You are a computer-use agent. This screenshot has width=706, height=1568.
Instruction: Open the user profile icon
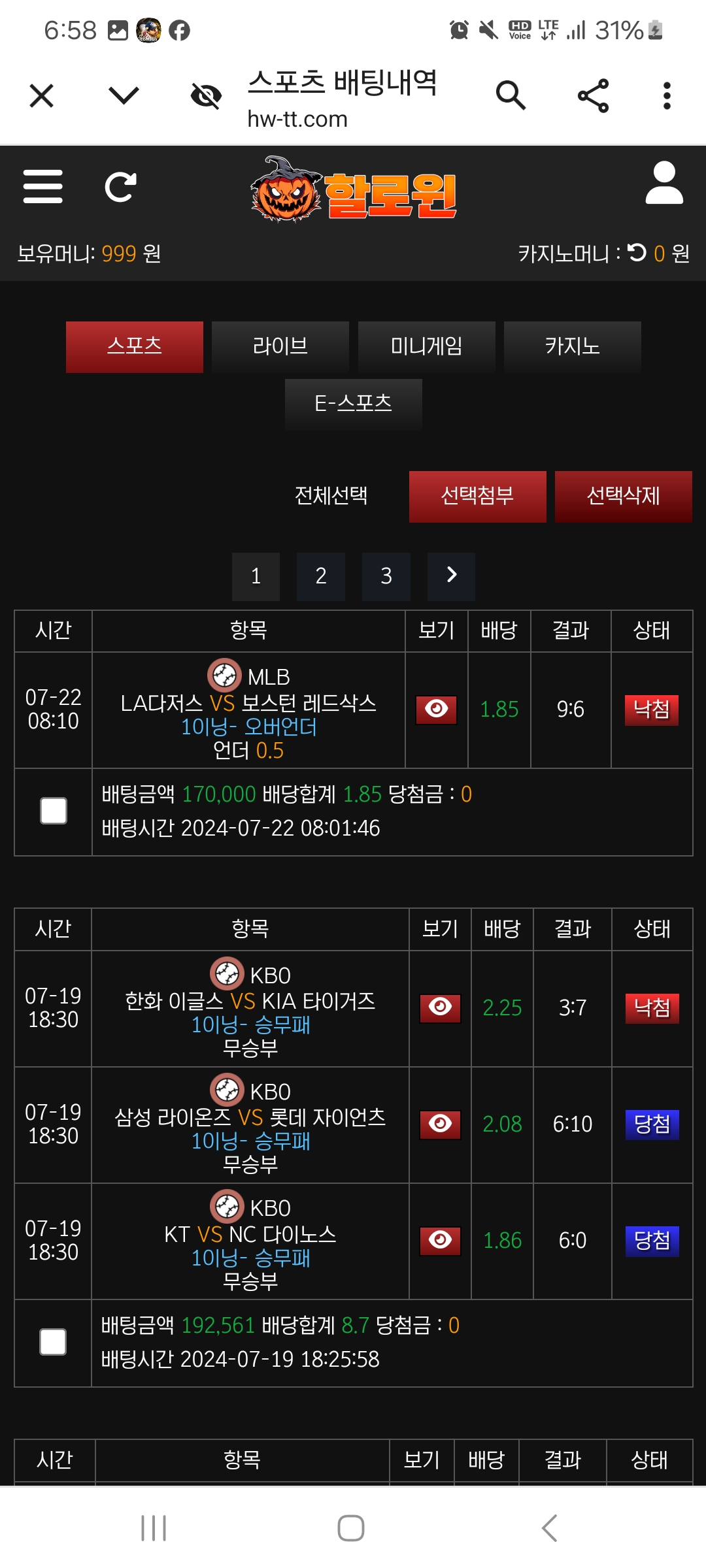point(664,184)
